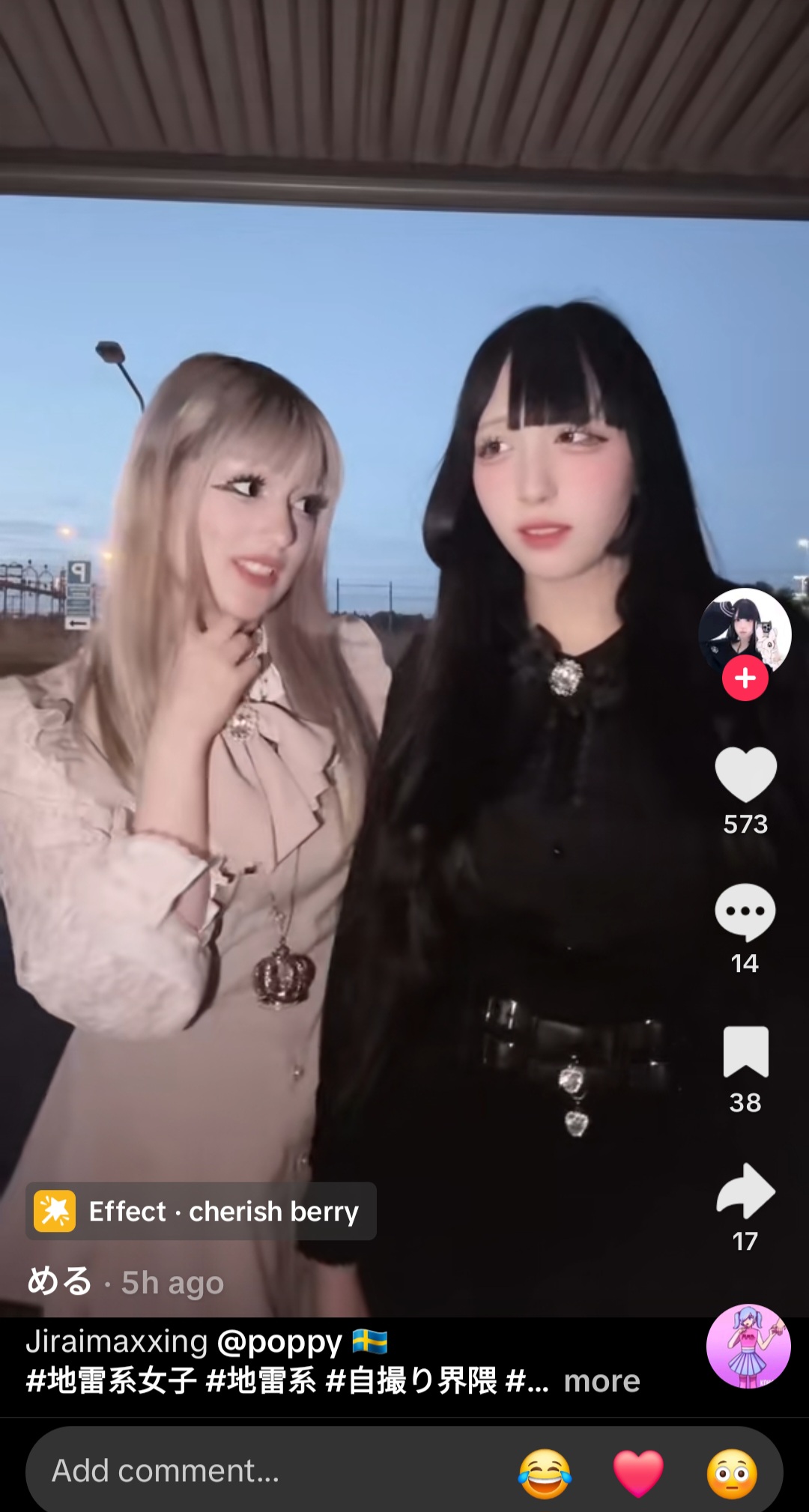Send the laughing emoji reaction
The height and width of the screenshot is (1512, 809).
pyautogui.click(x=545, y=1473)
